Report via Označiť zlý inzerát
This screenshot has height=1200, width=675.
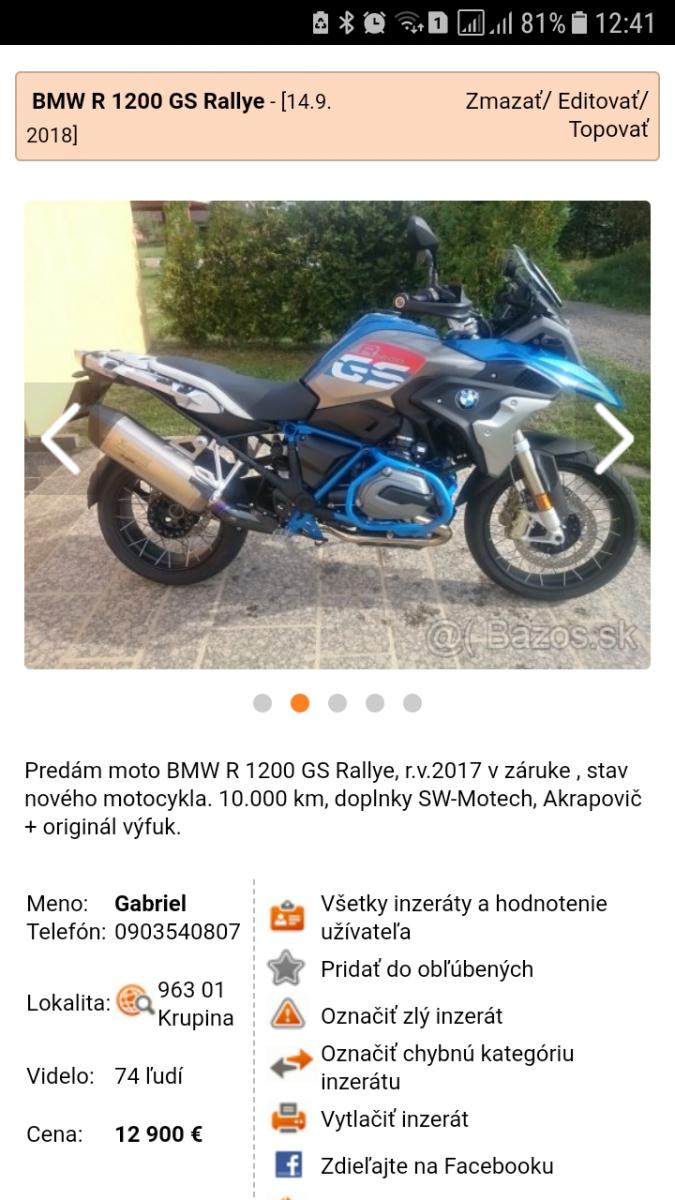tap(411, 1016)
